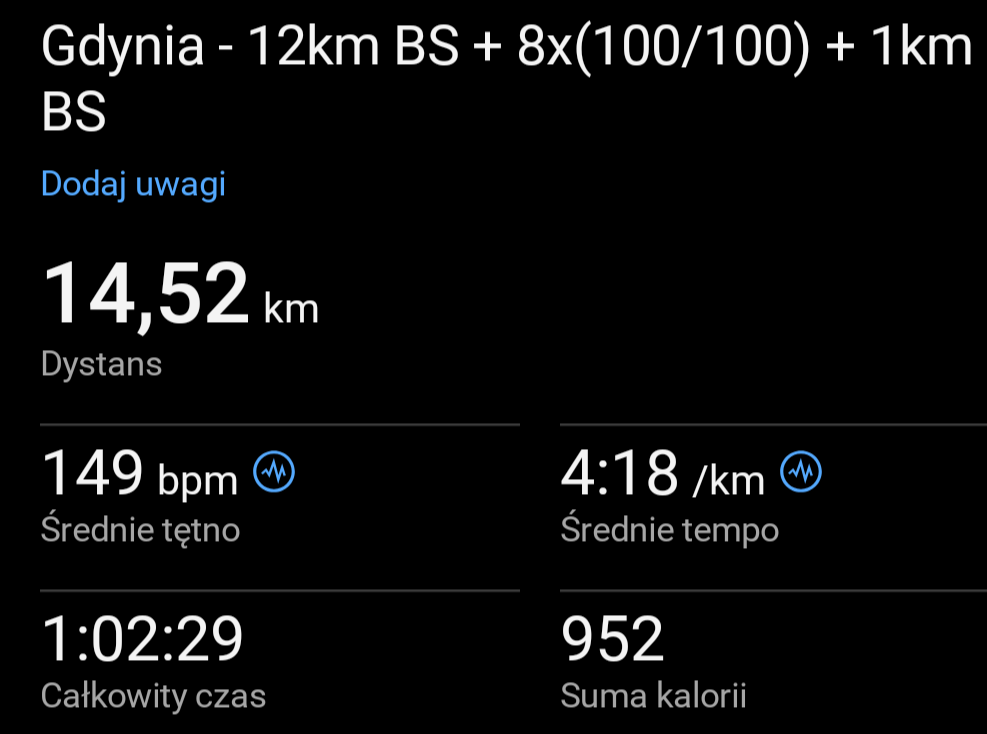Open chart icon next to 149 bpm

click(274, 473)
